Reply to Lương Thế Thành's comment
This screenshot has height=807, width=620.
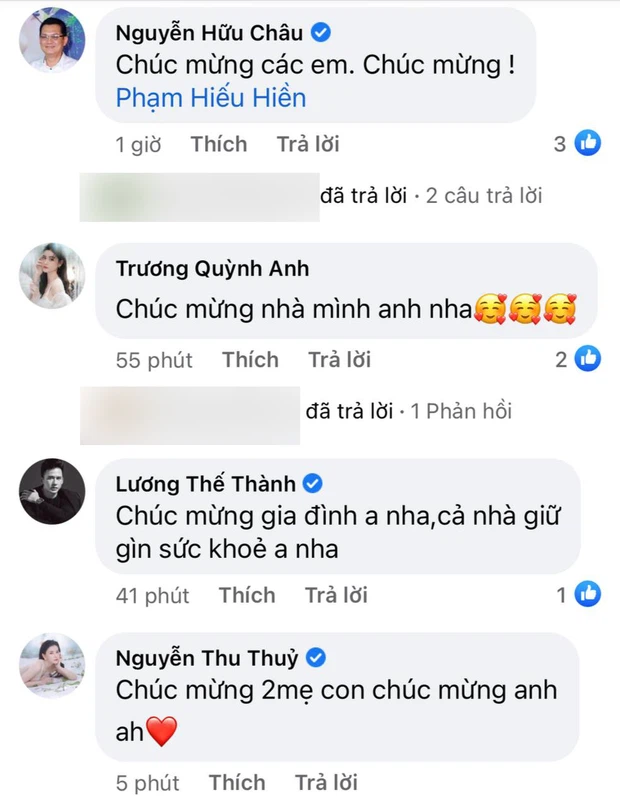tap(336, 595)
